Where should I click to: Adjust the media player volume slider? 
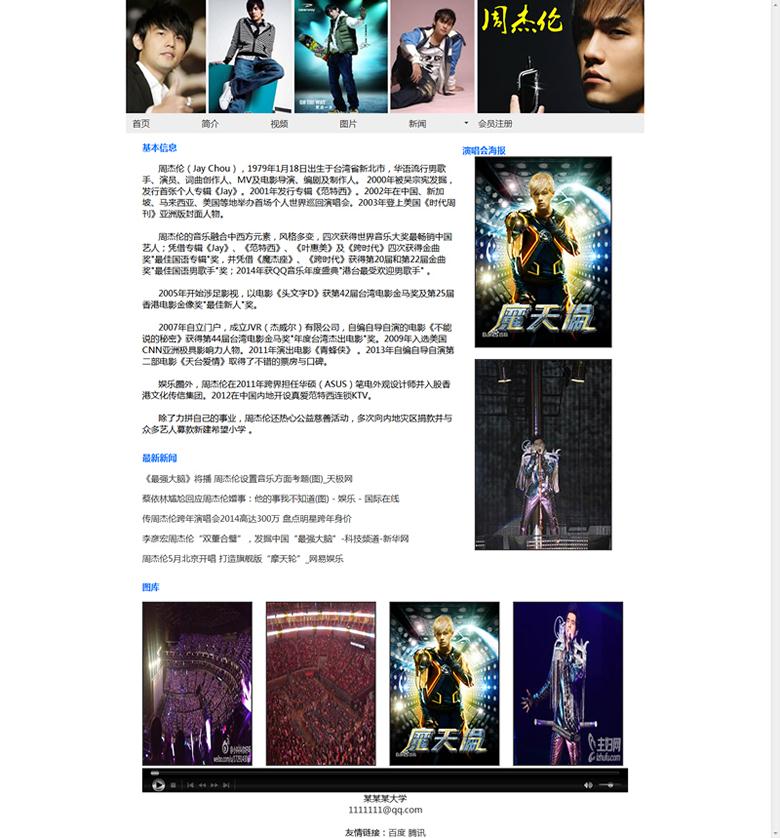[x=607, y=785]
